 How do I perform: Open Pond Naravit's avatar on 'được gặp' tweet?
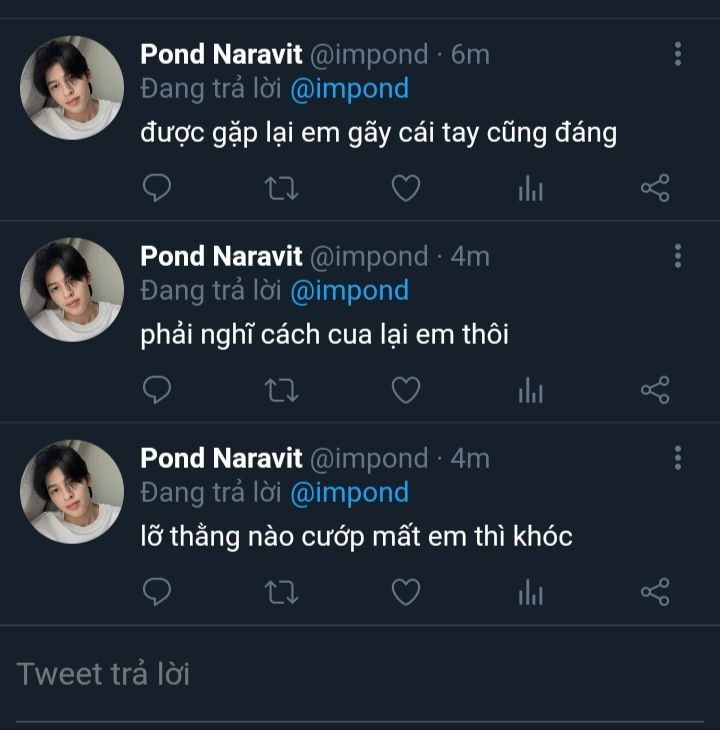point(72,88)
